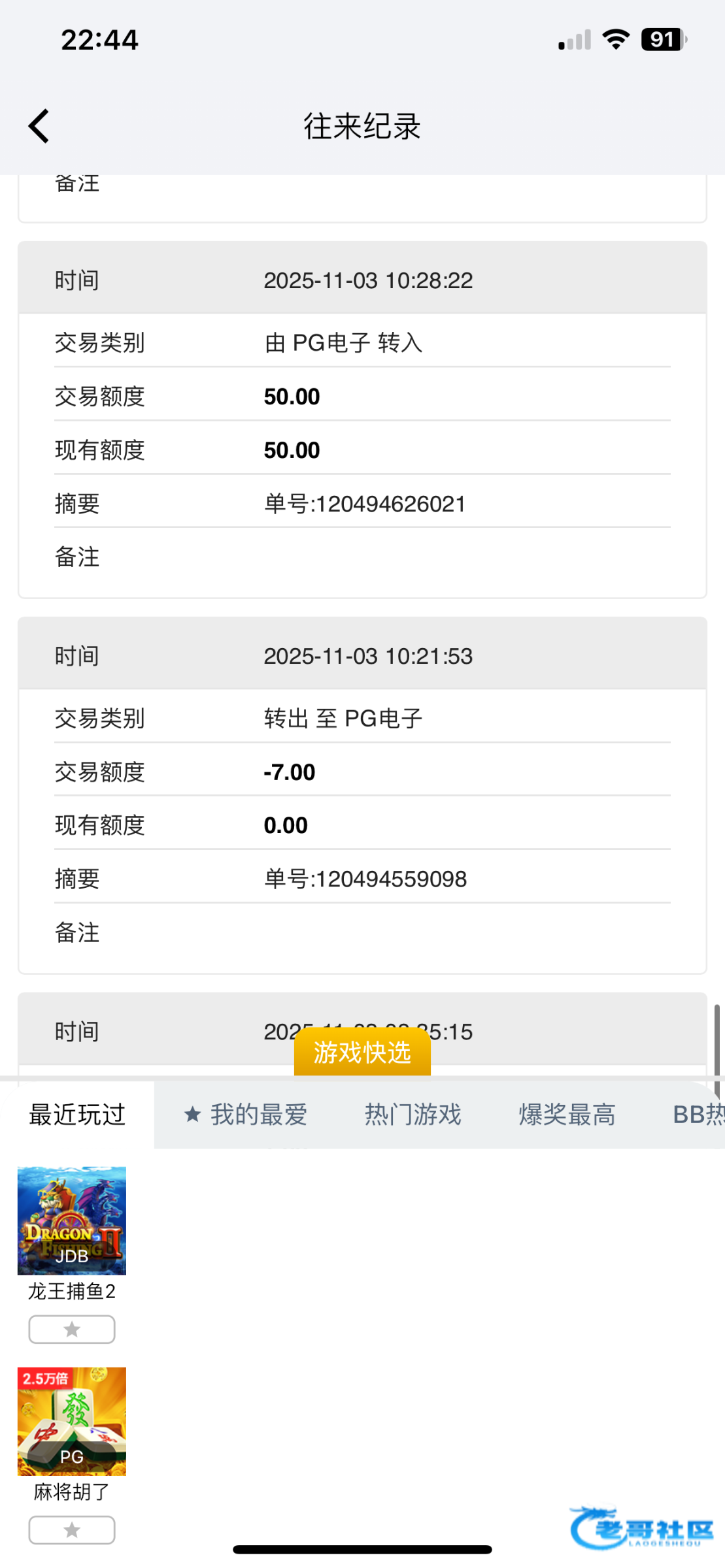This screenshot has height=1568, width=725.
Task: Switch to the partially visible BB tab
Action: click(697, 1115)
